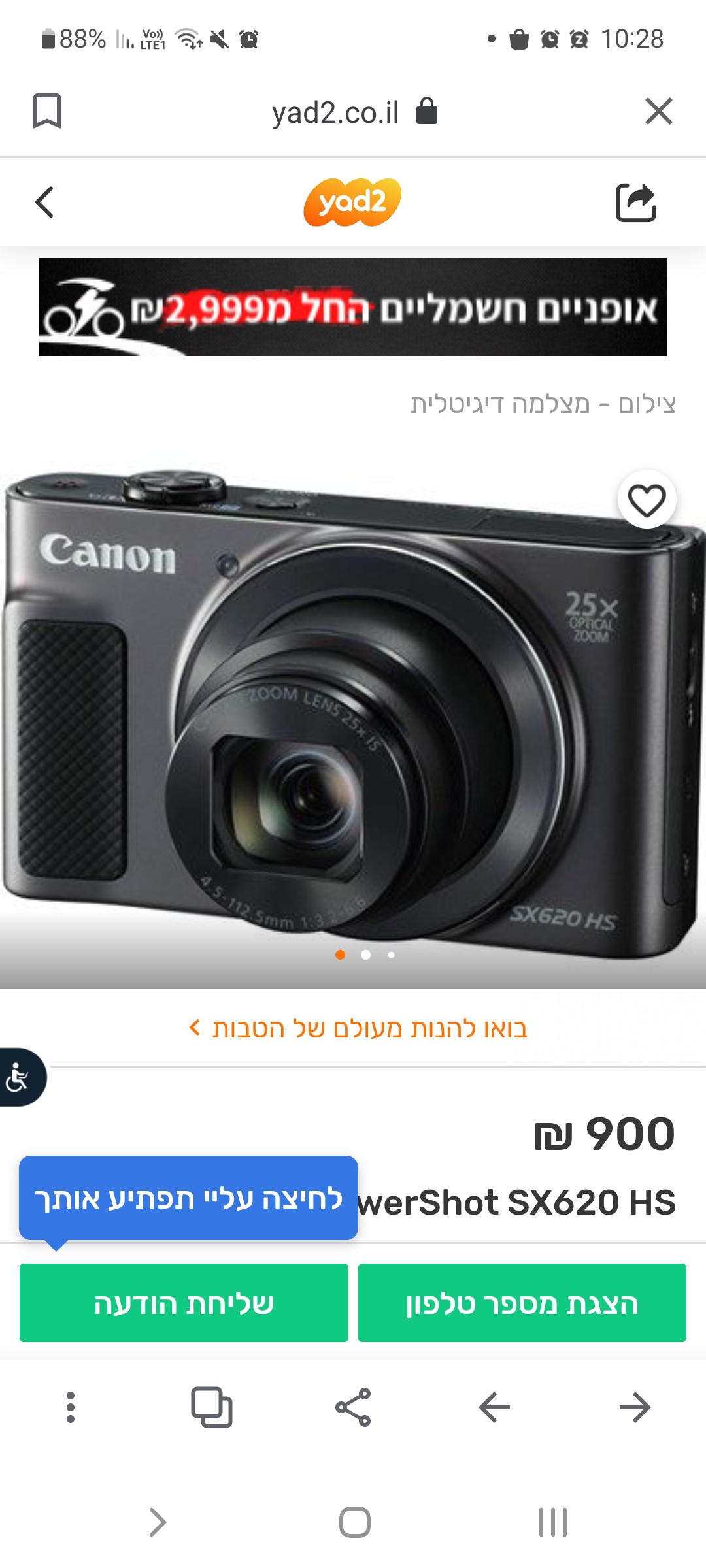Close the in-app browser tab
The width and height of the screenshot is (706, 1568).
point(658,111)
